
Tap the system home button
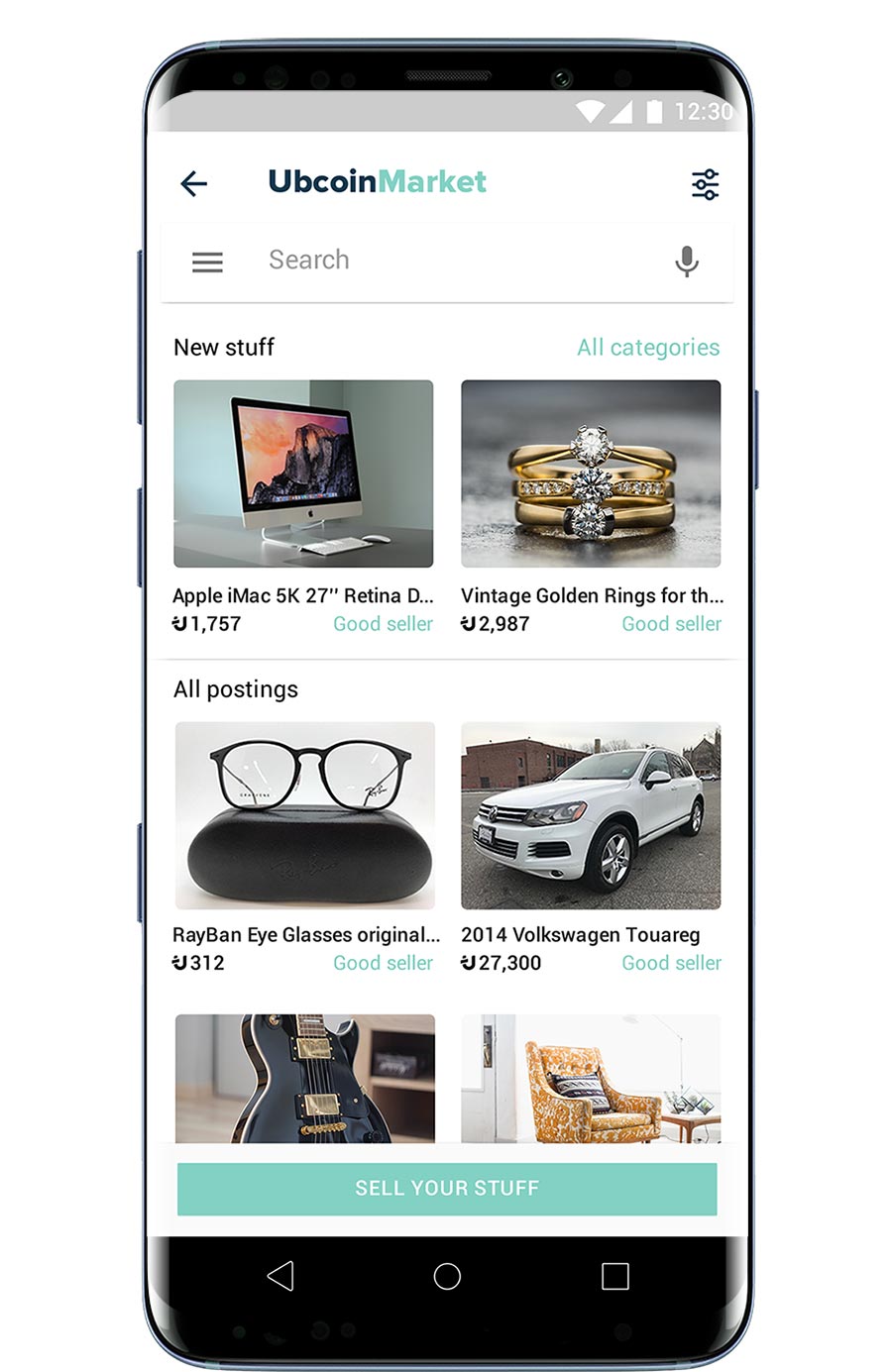coord(447,1276)
